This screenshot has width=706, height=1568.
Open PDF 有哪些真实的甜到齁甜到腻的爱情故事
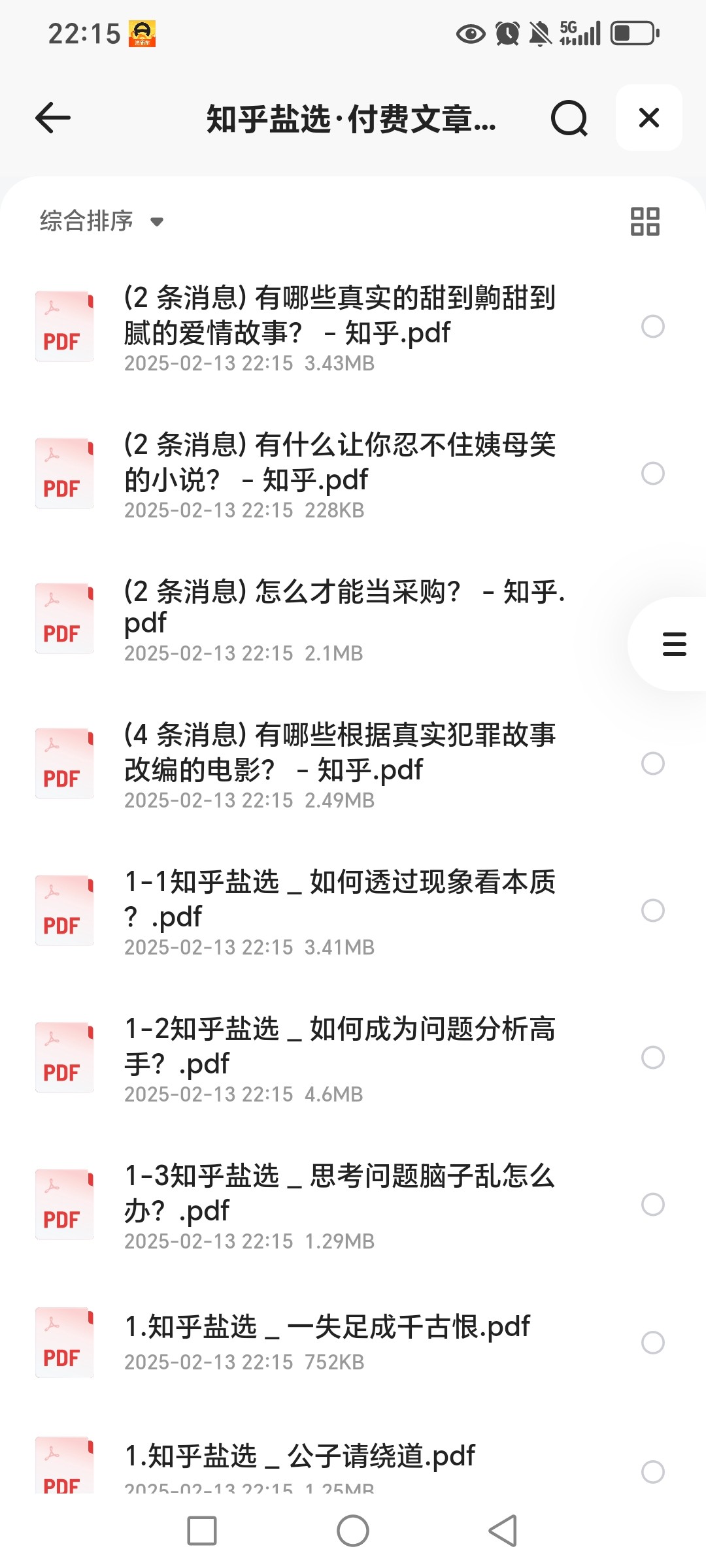coord(340,327)
